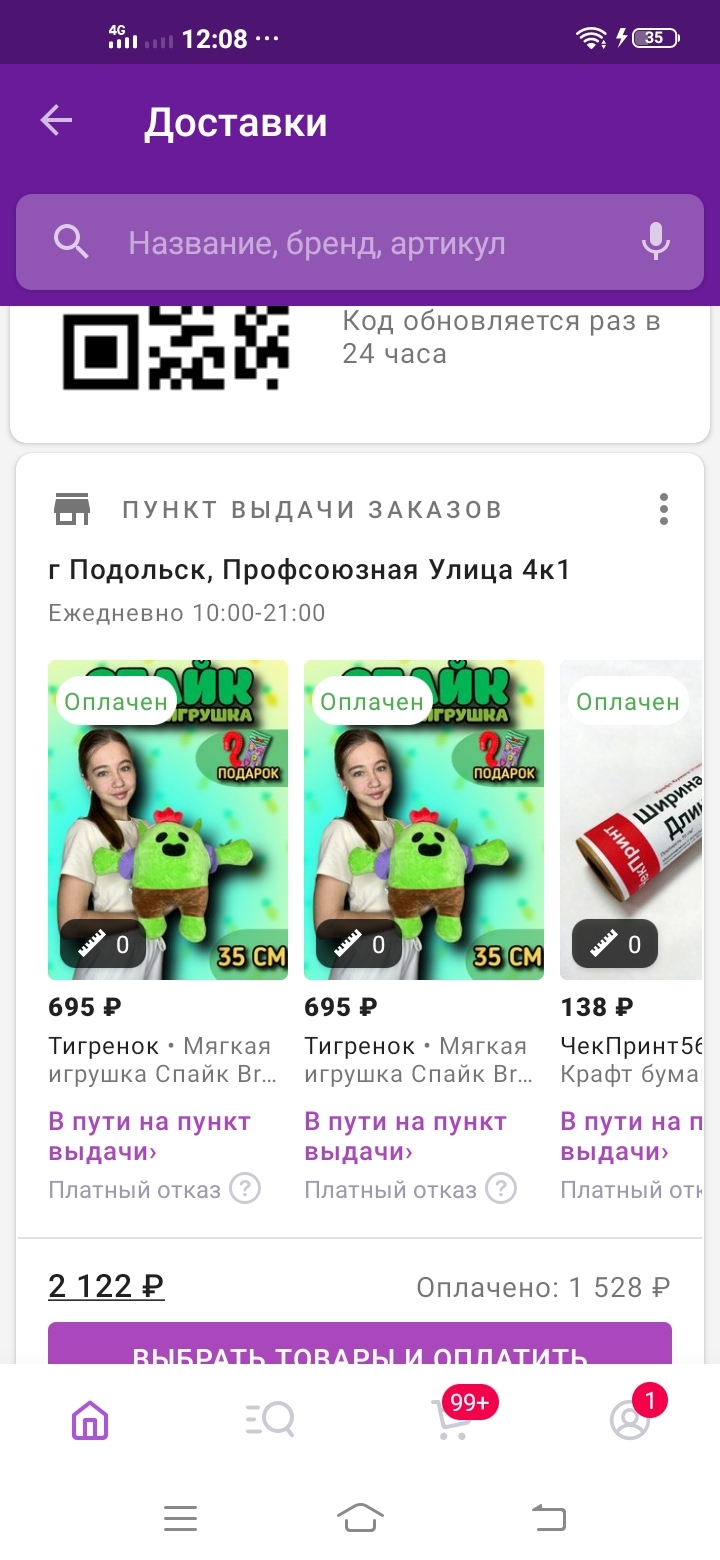Go to the profile tab
Viewport: 720px width, 1560px height.
pyautogui.click(x=630, y=1419)
